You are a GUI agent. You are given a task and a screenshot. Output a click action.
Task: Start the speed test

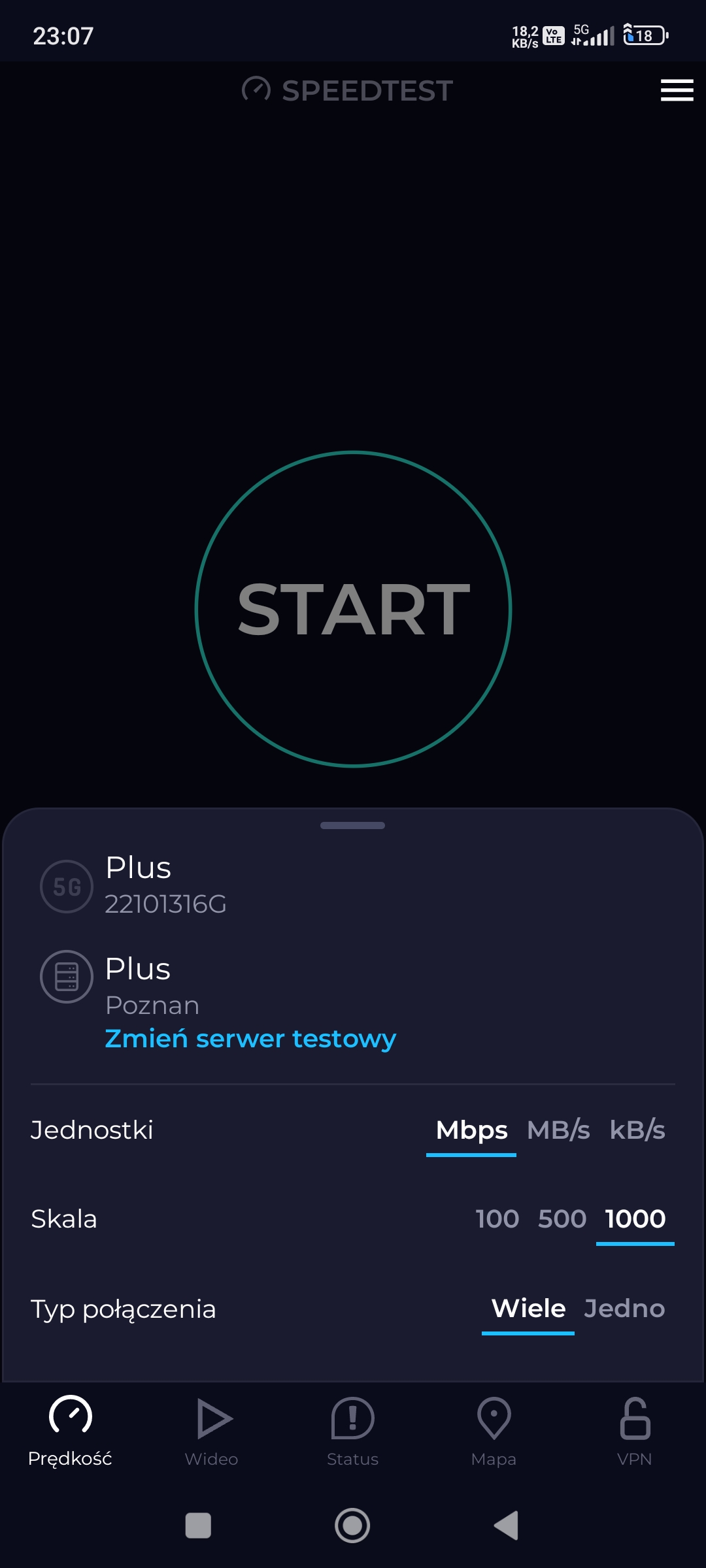coord(353,609)
